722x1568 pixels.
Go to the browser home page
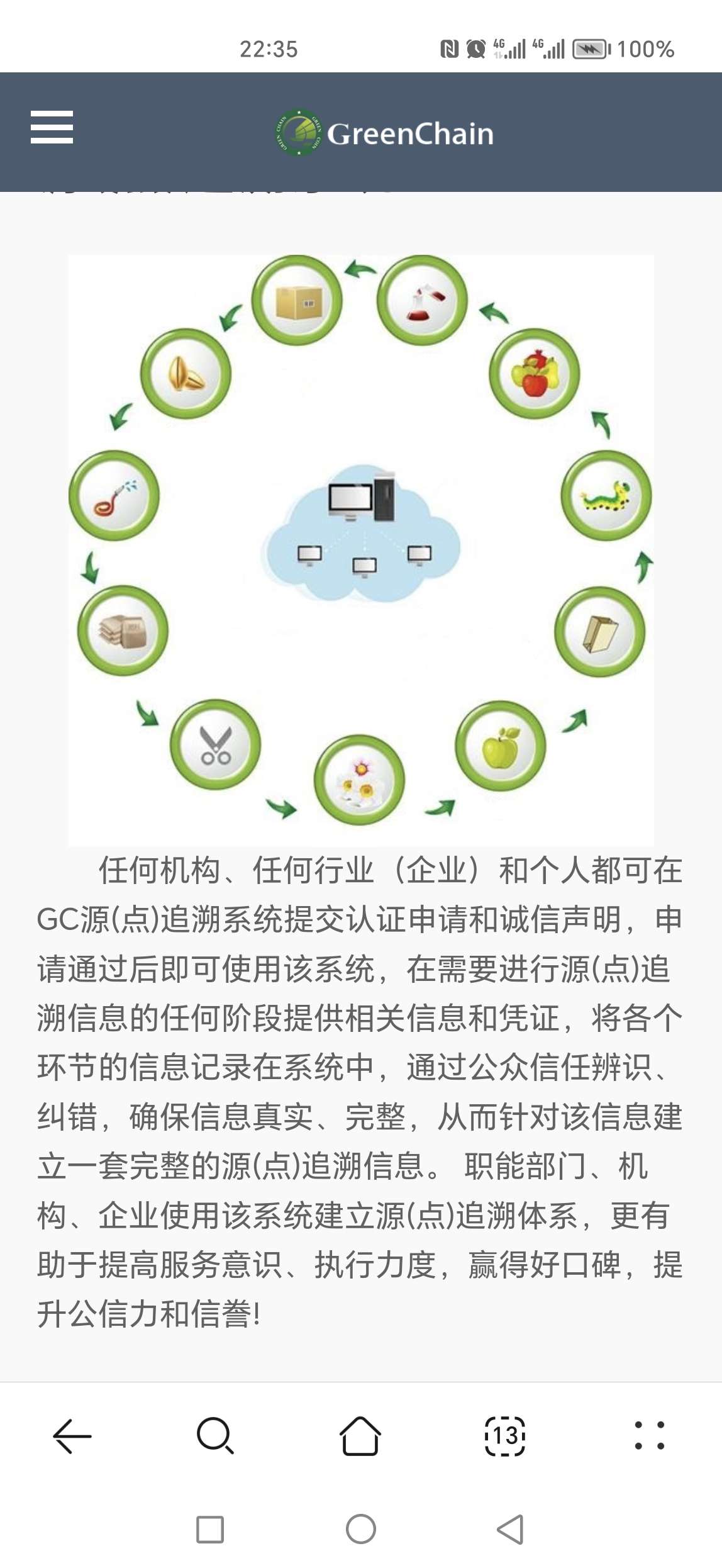tap(360, 1436)
